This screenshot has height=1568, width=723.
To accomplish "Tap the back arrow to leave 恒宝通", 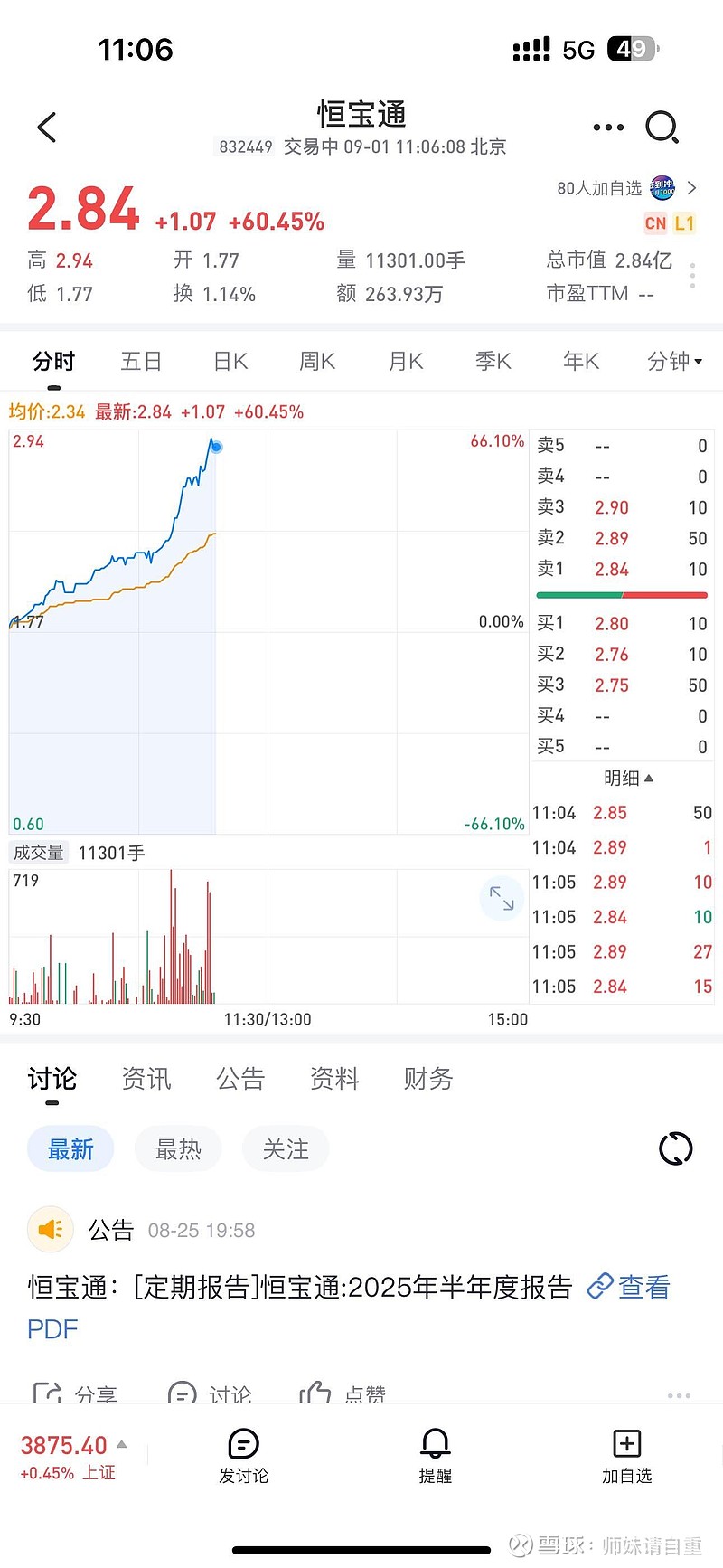I will coord(47,128).
